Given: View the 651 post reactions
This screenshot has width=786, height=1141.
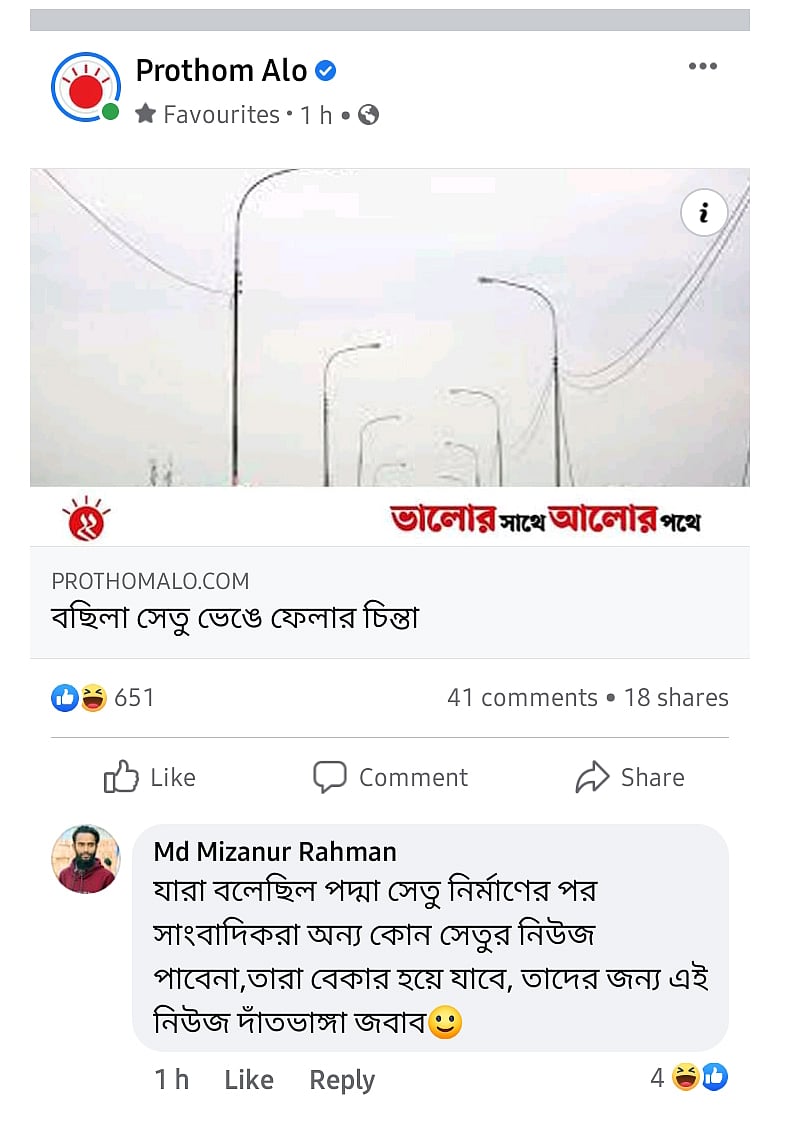Looking at the screenshot, I should pos(104,697).
